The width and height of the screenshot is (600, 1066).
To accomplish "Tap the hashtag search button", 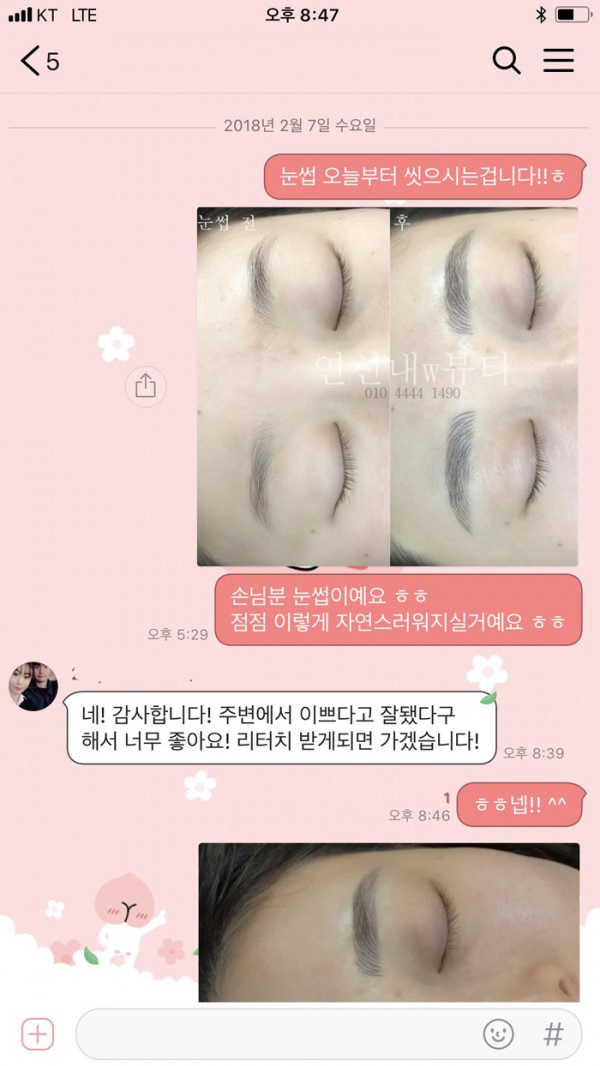I will pos(553,1033).
